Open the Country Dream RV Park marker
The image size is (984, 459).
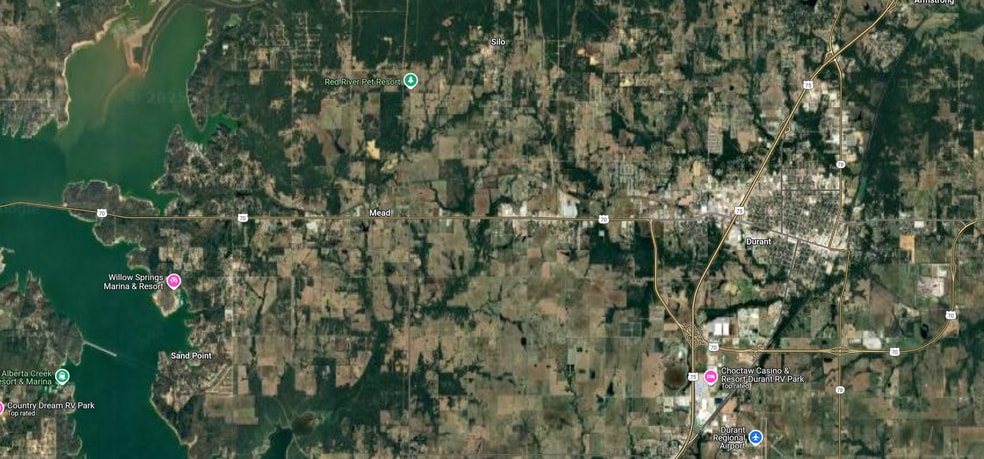tap(2, 407)
